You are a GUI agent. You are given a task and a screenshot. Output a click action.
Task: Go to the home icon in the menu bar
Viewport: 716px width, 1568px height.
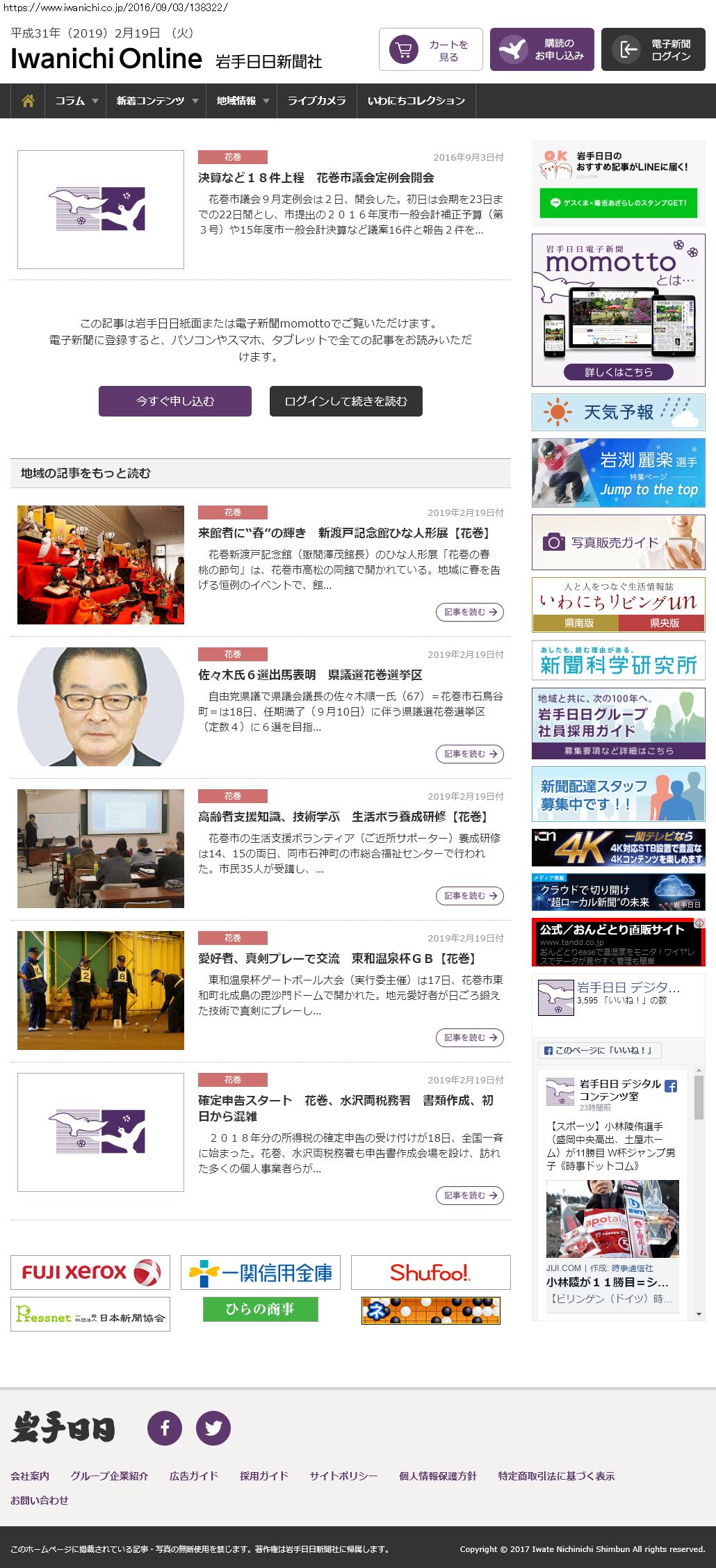28,101
